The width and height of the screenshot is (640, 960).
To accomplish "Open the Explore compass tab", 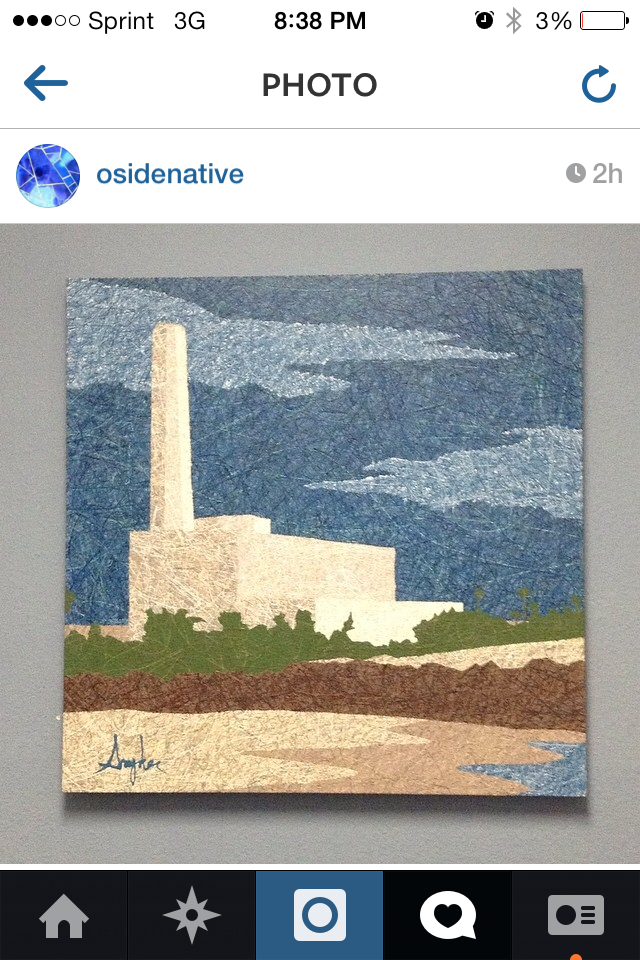I will pos(191,916).
